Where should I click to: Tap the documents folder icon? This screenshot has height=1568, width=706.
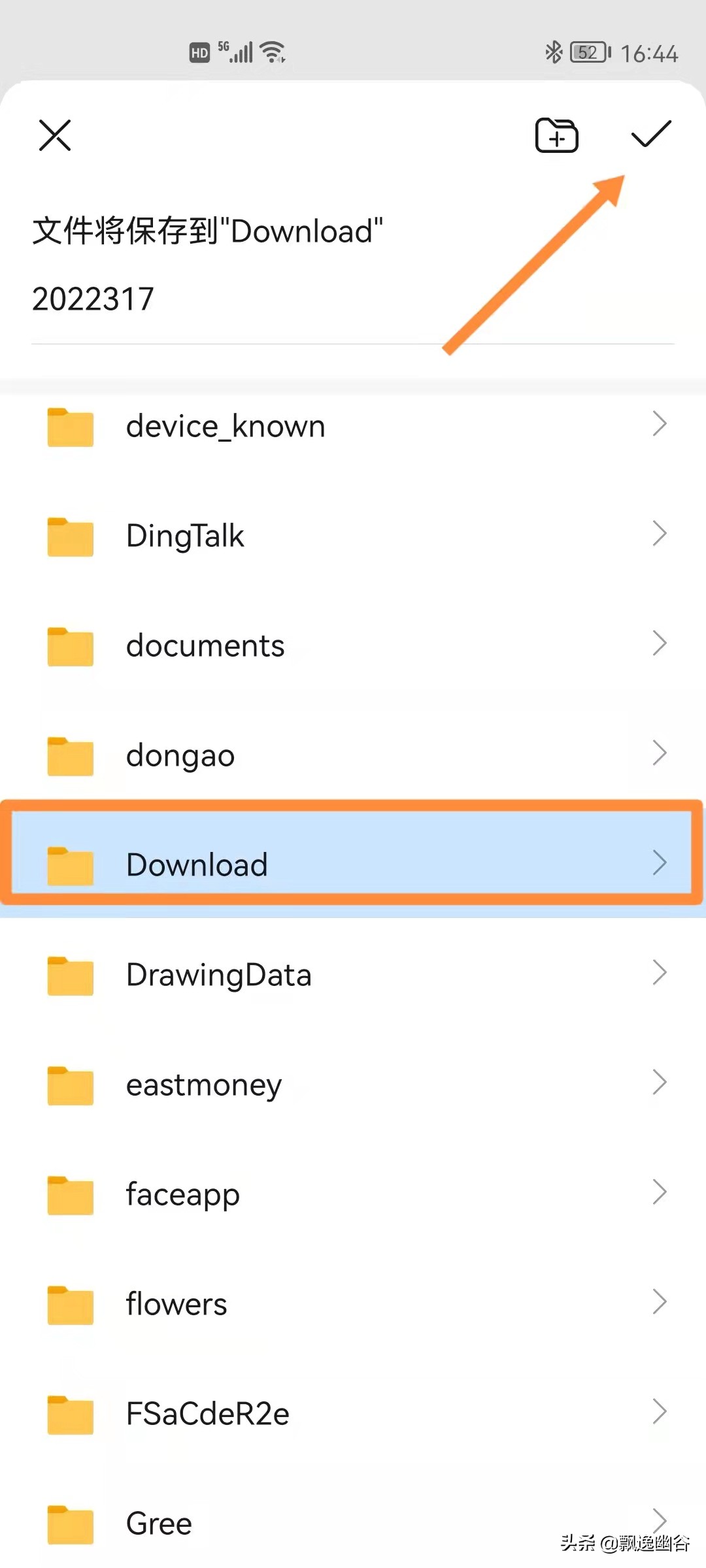pyautogui.click(x=70, y=645)
